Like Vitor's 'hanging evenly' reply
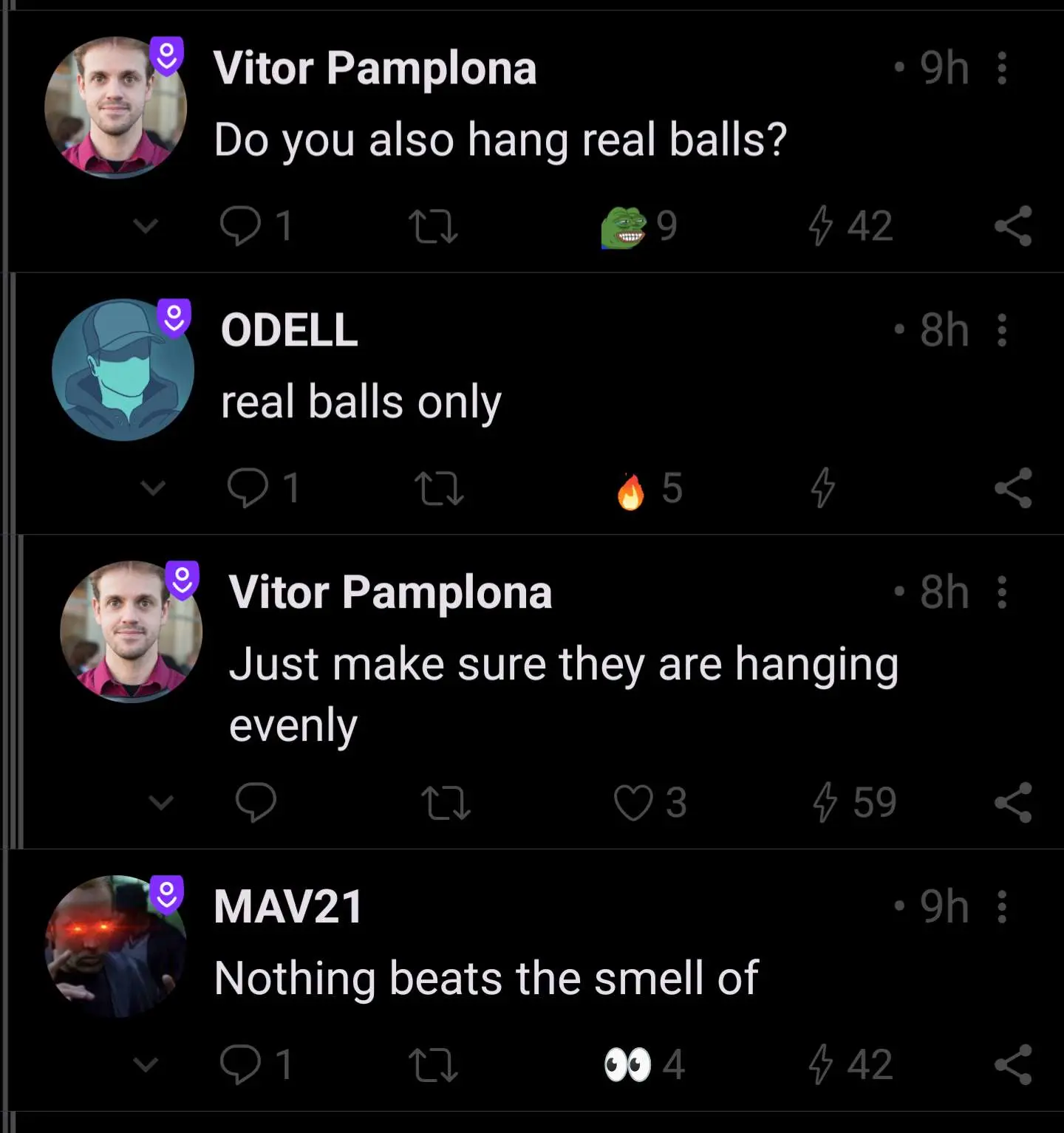Screen dimensions: 1064x1133 click(x=633, y=802)
